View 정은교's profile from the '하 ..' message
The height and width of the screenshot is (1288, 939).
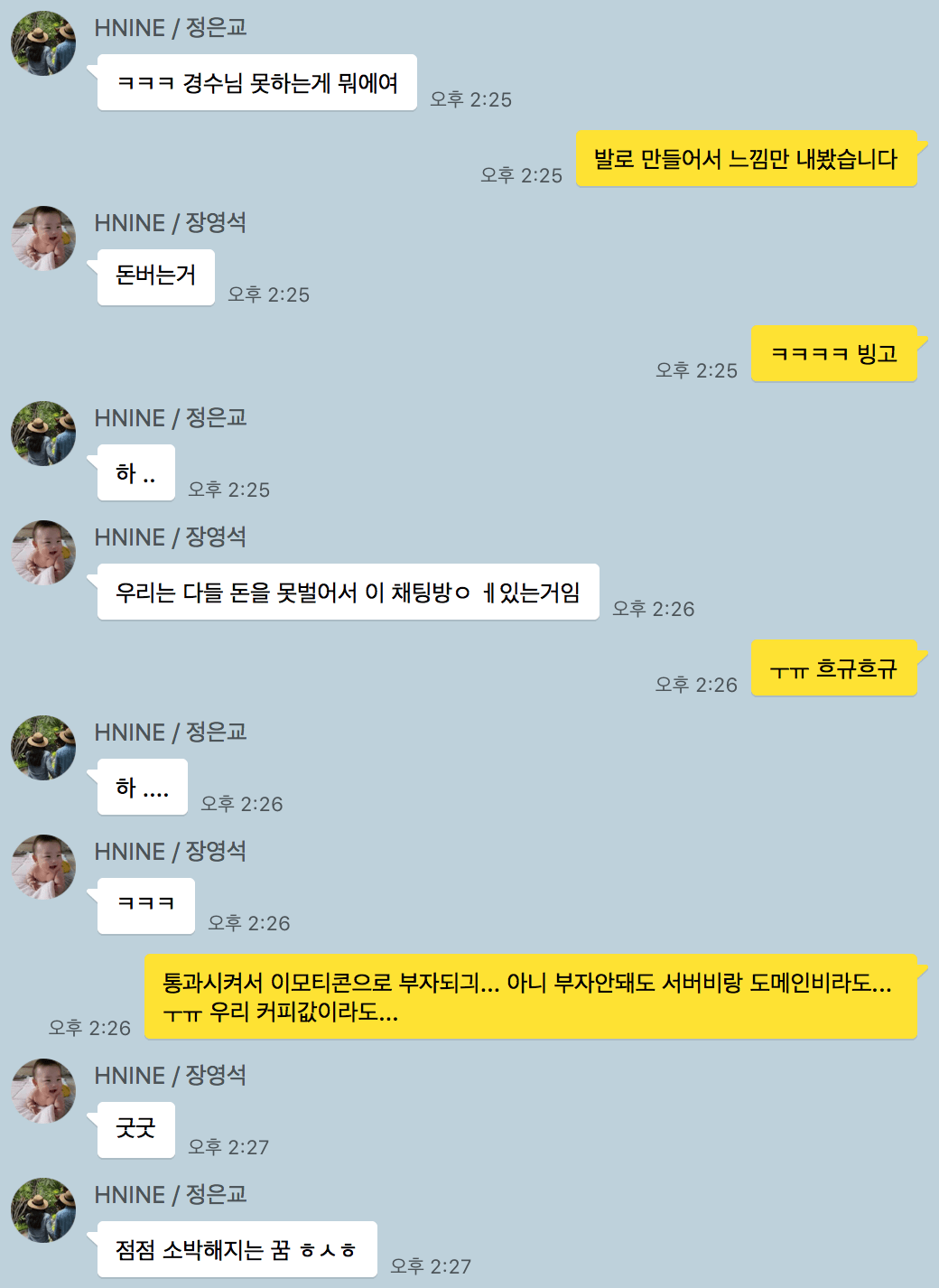tap(43, 434)
